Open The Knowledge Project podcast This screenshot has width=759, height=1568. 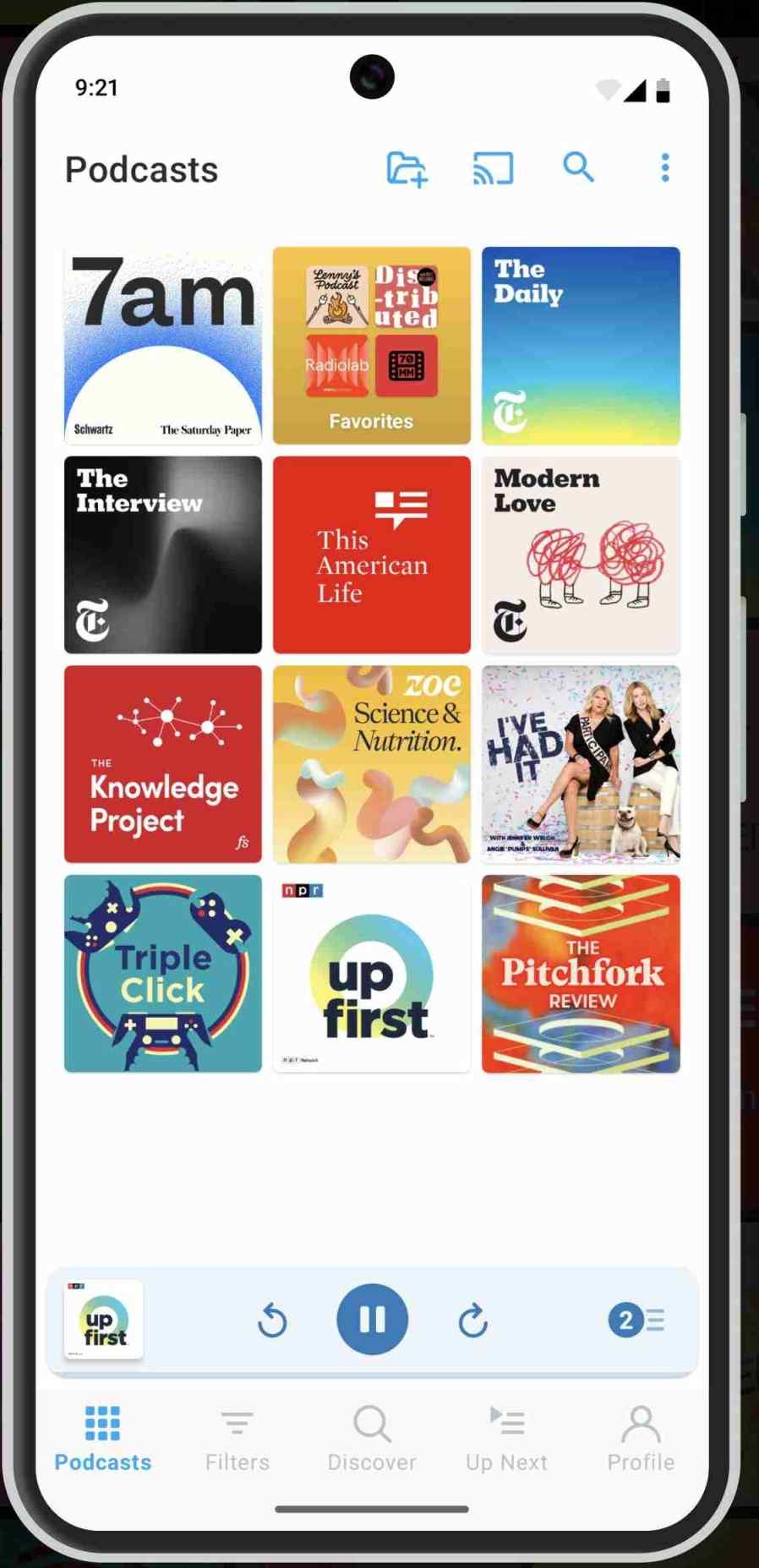click(163, 763)
